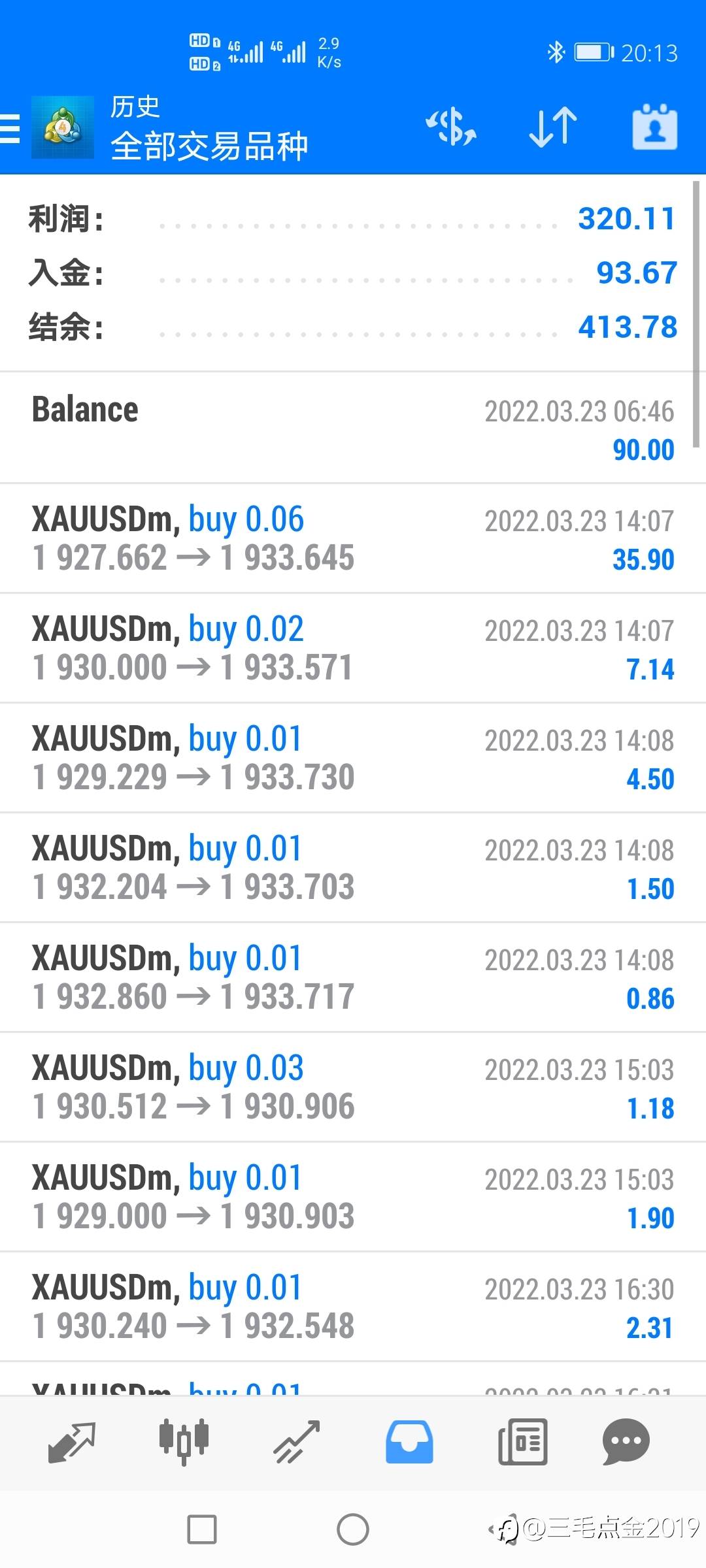Open the trade with profit 1.50

[x=353, y=868]
